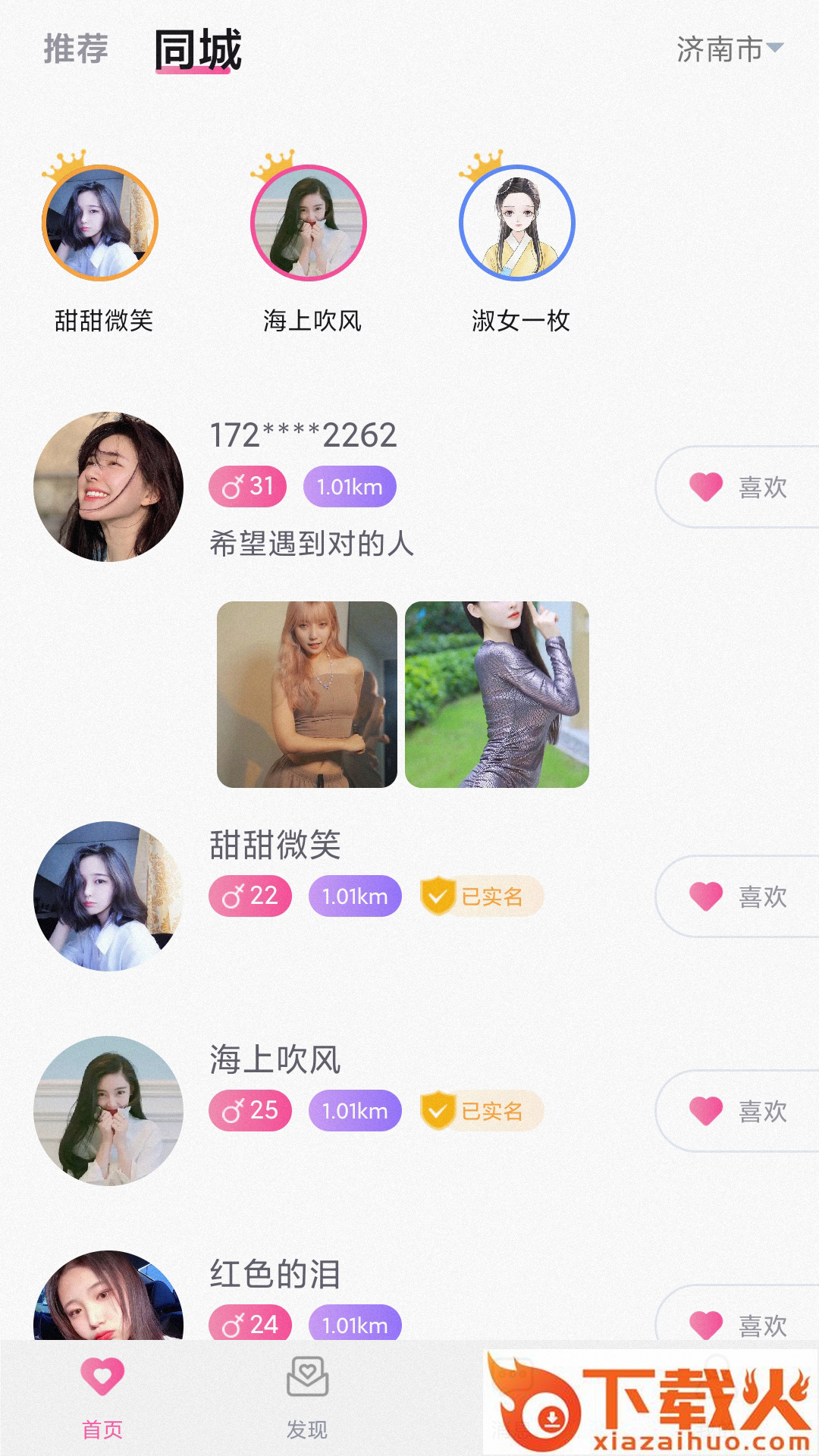Viewport: 819px width, 1456px height.
Task: Select the 同城 tab
Action: pyautogui.click(x=198, y=50)
